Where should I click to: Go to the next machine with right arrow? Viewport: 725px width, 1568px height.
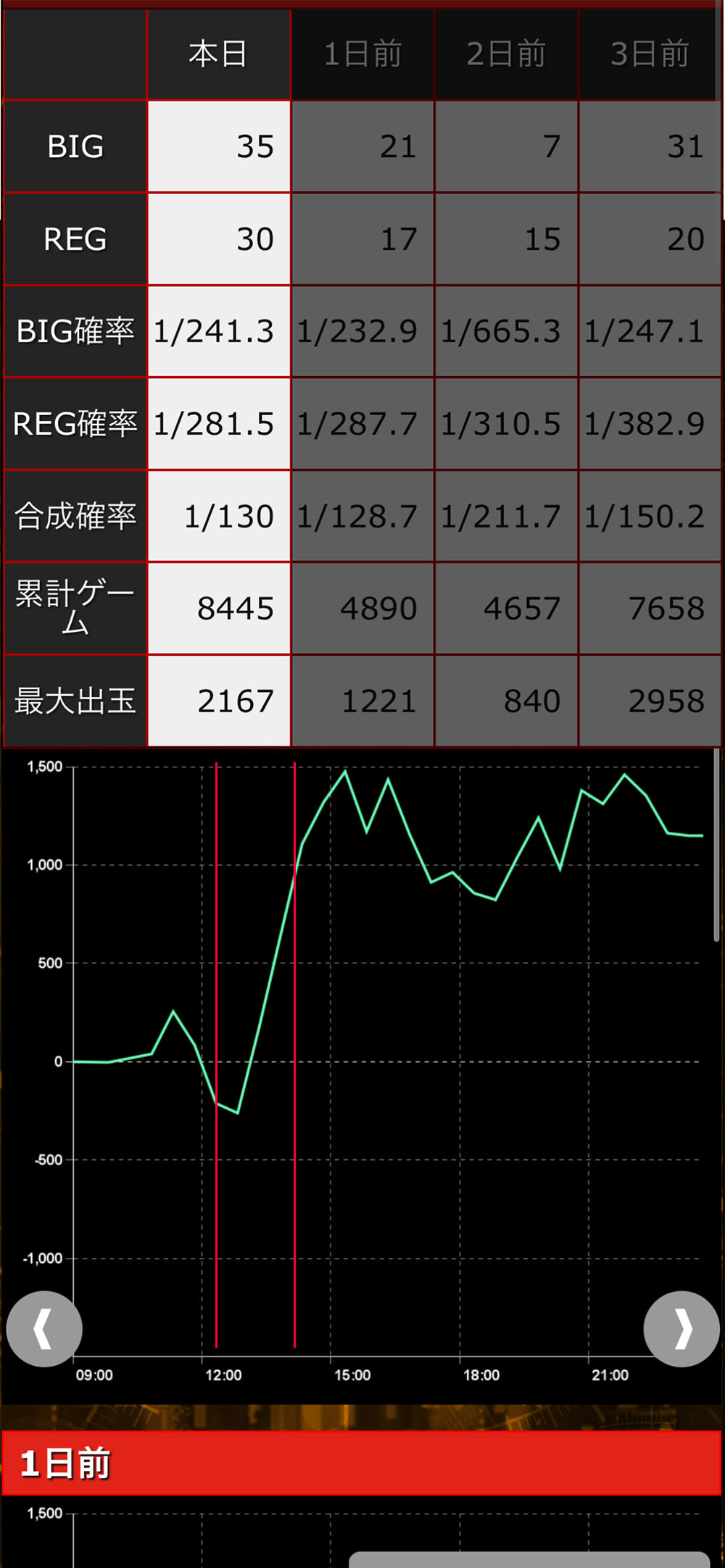pos(681,1329)
